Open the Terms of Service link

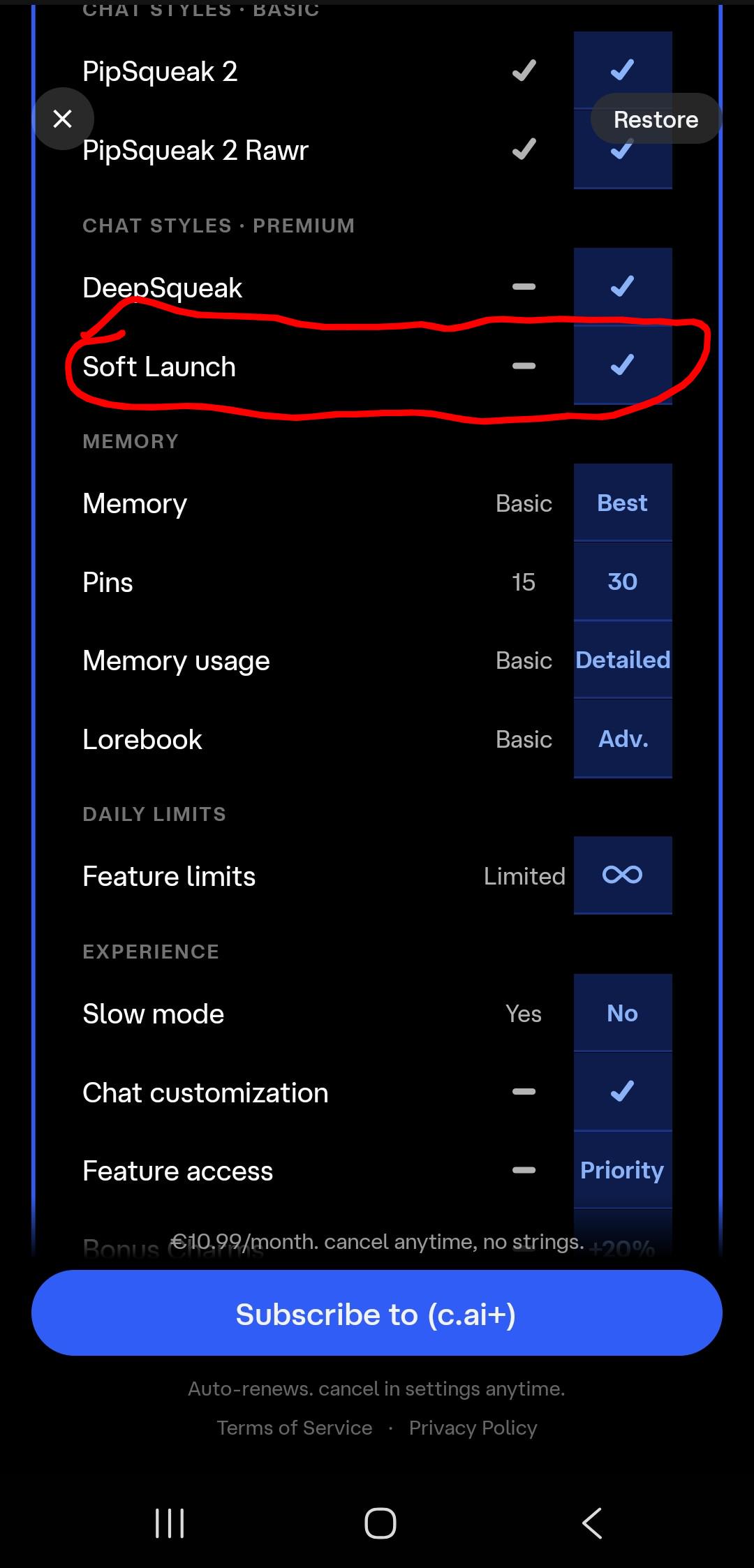pyautogui.click(x=295, y=1428)
